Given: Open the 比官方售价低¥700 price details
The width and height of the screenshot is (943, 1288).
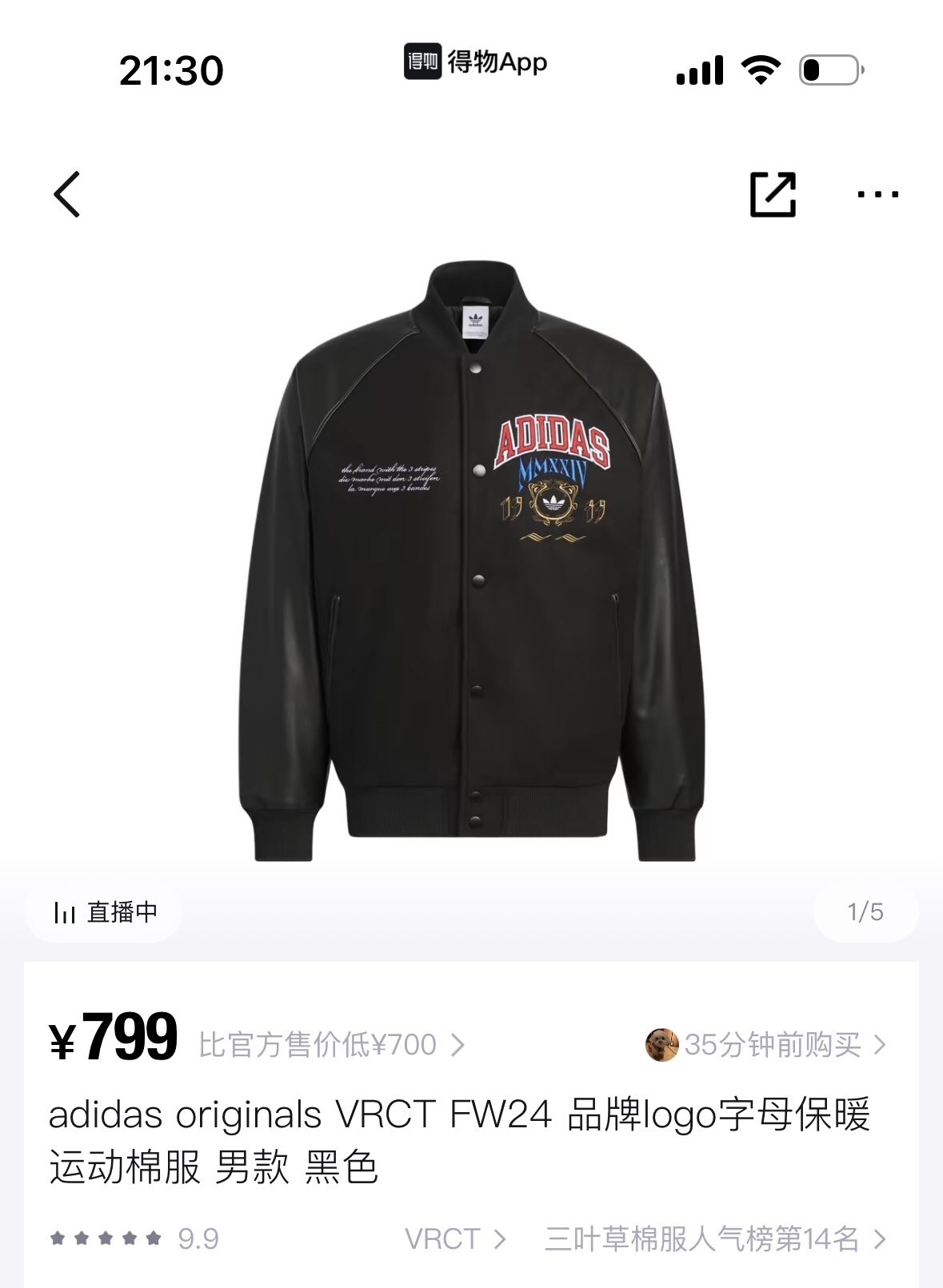Looking at the screenshot, I should pos(331,1045).
